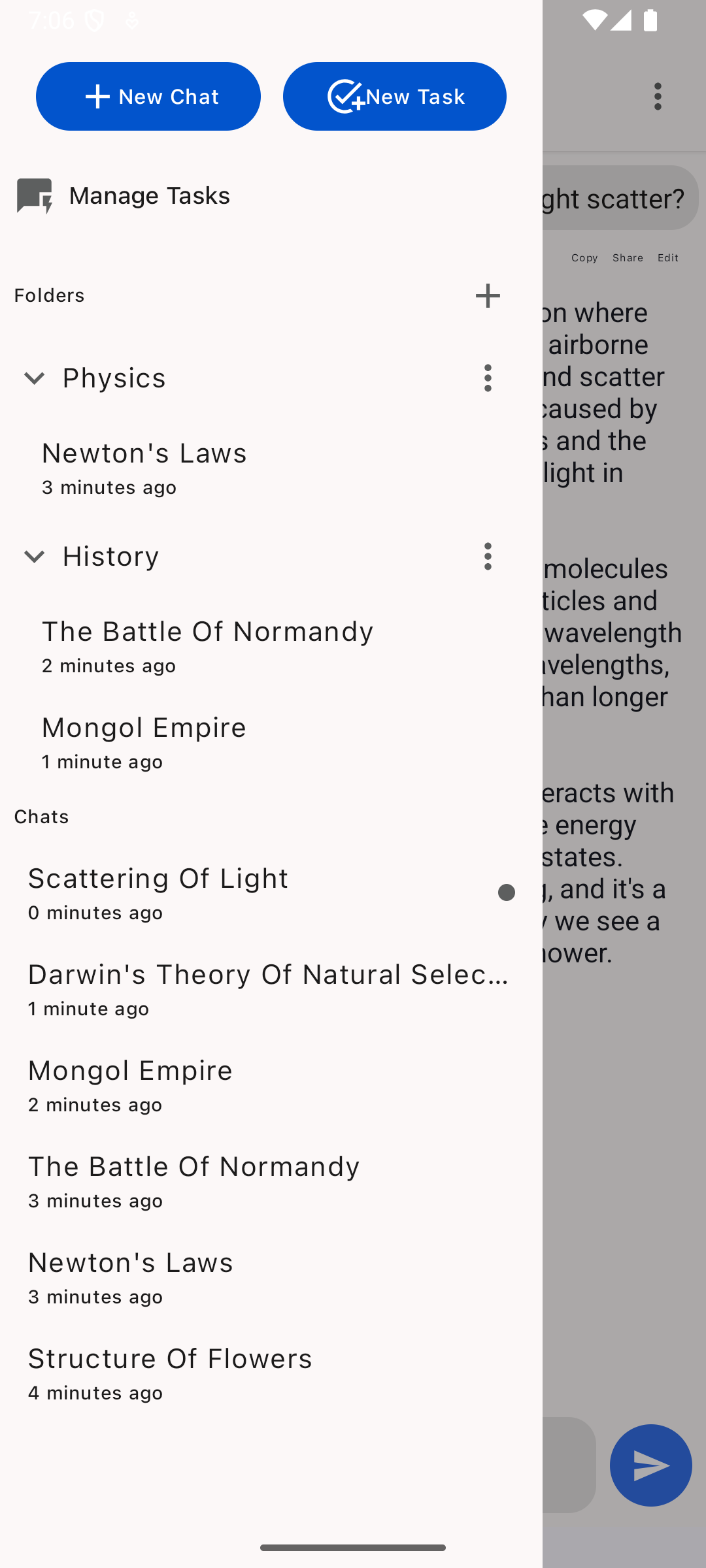Screen dimensions: 706x1568
Task: Collapse the History folder
Action: (34, 557)
